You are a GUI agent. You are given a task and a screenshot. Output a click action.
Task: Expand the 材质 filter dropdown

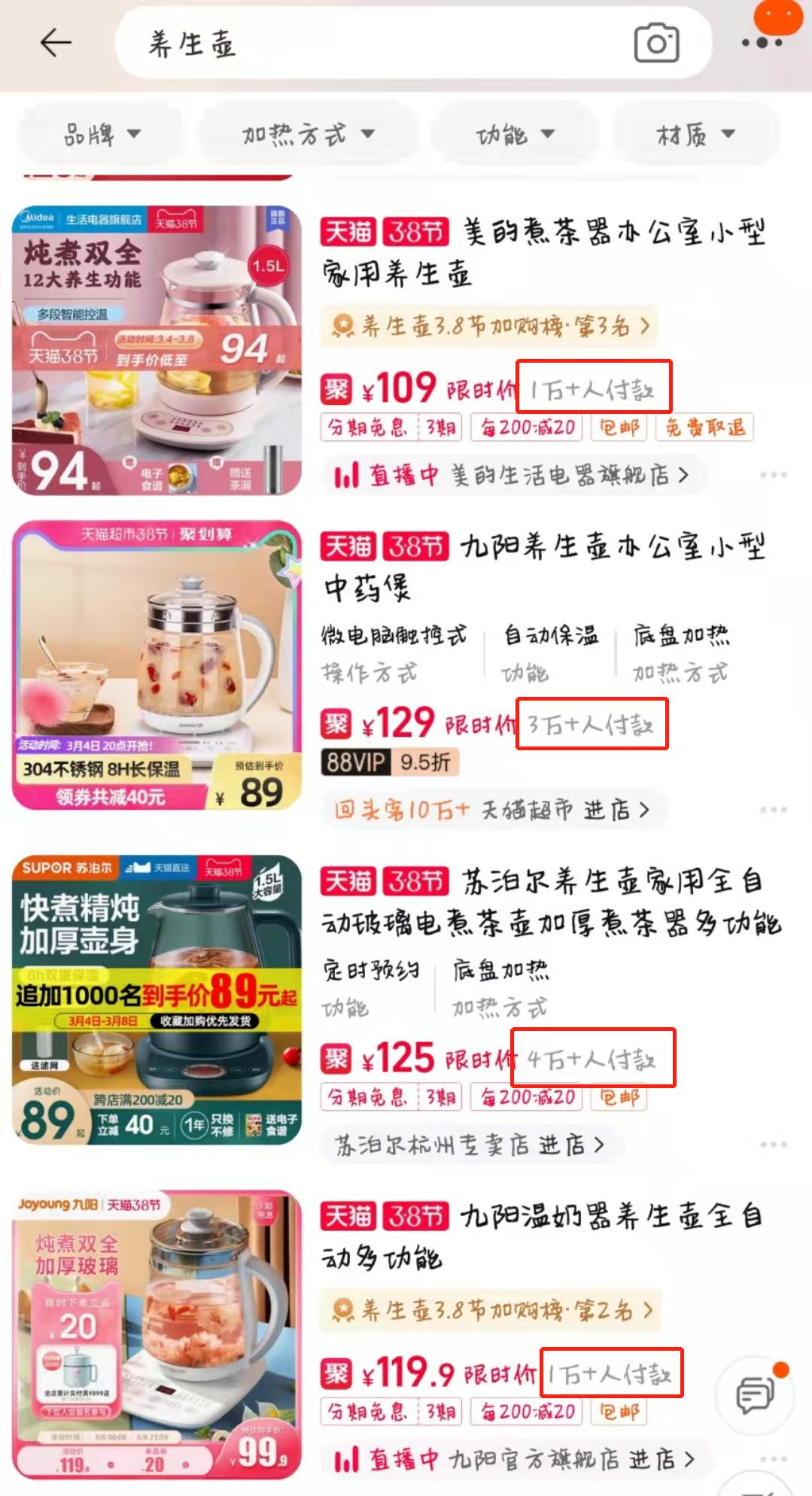click(x=695, y=135)
